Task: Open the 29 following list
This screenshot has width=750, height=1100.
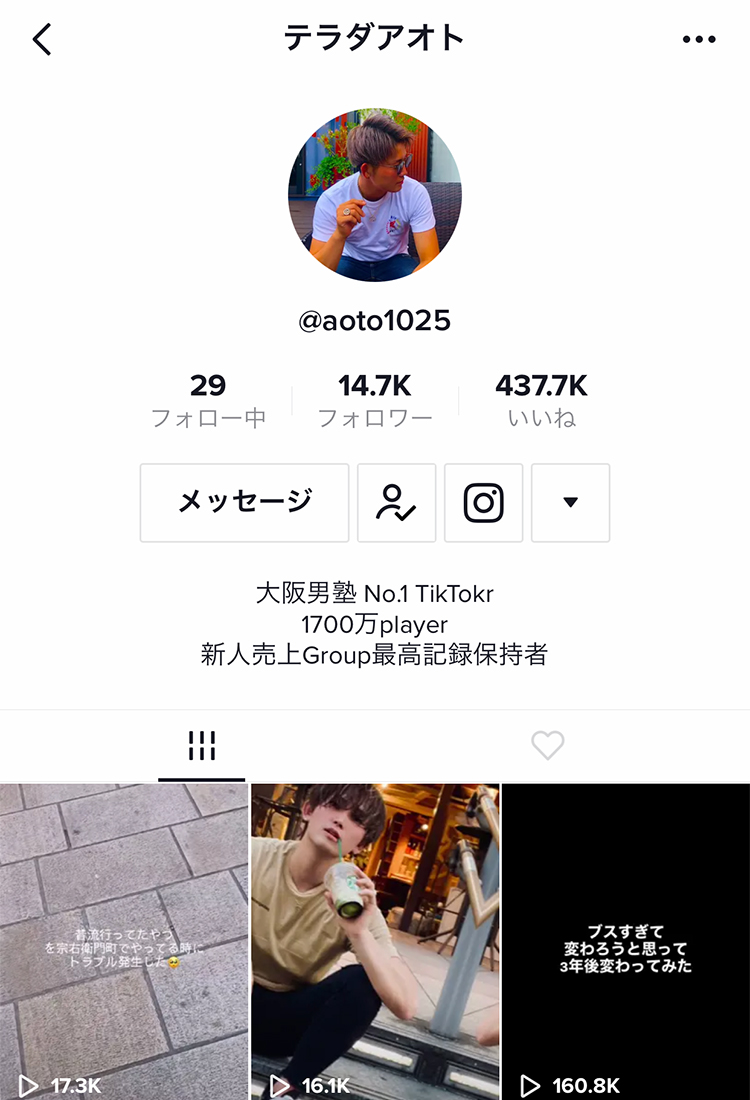Action: 207,396
